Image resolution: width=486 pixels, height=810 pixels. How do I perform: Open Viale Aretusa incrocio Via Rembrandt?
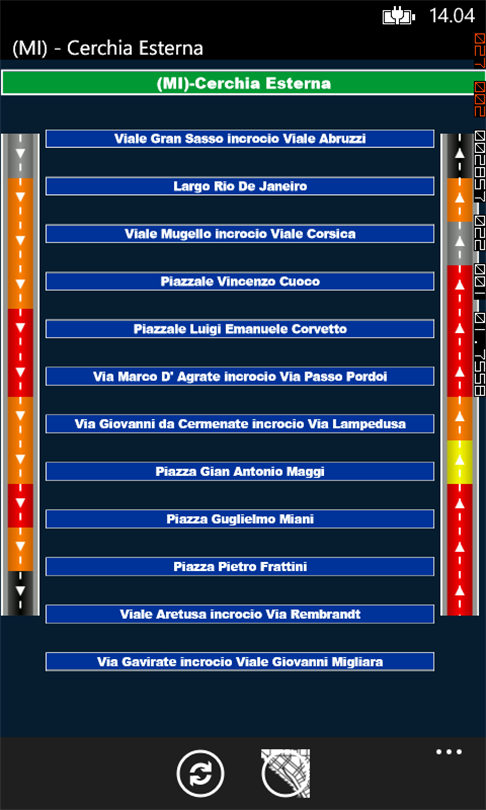[240, 614]
